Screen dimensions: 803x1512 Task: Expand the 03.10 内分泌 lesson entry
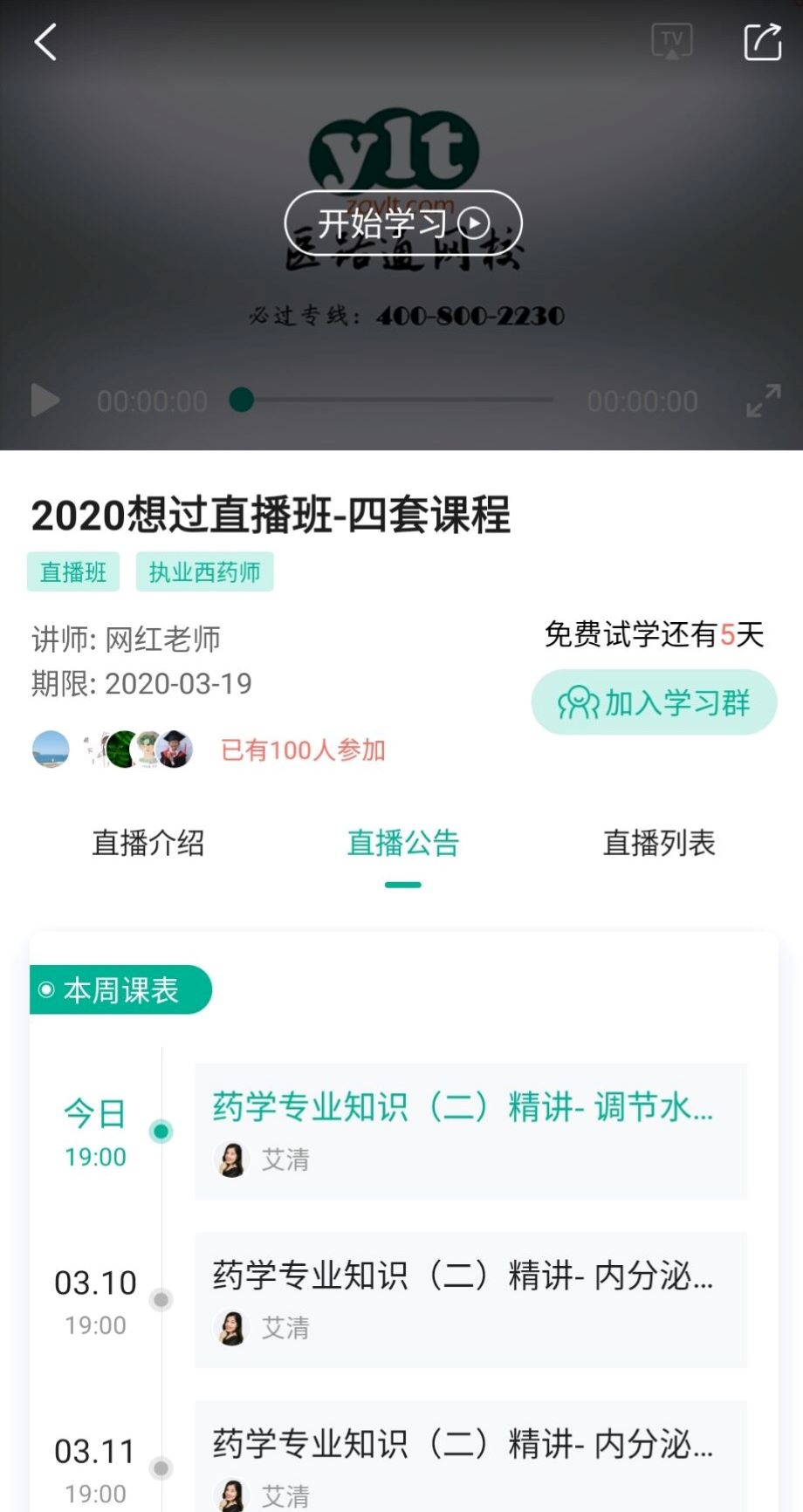coord(462,1275)
